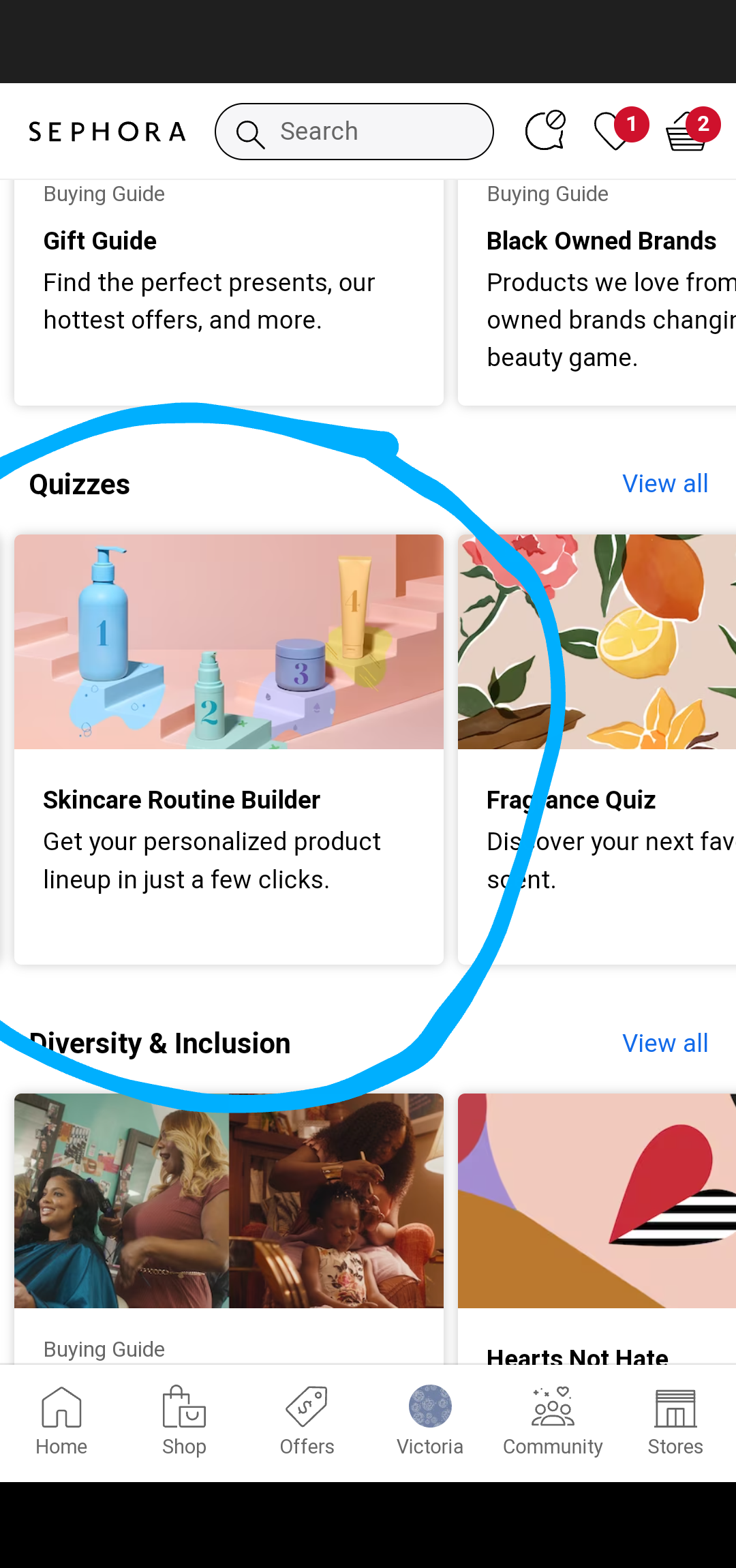This screenshot has width=736, height=1568.
Task: Open the chat messages icon
Action: [x=545, y=130]
